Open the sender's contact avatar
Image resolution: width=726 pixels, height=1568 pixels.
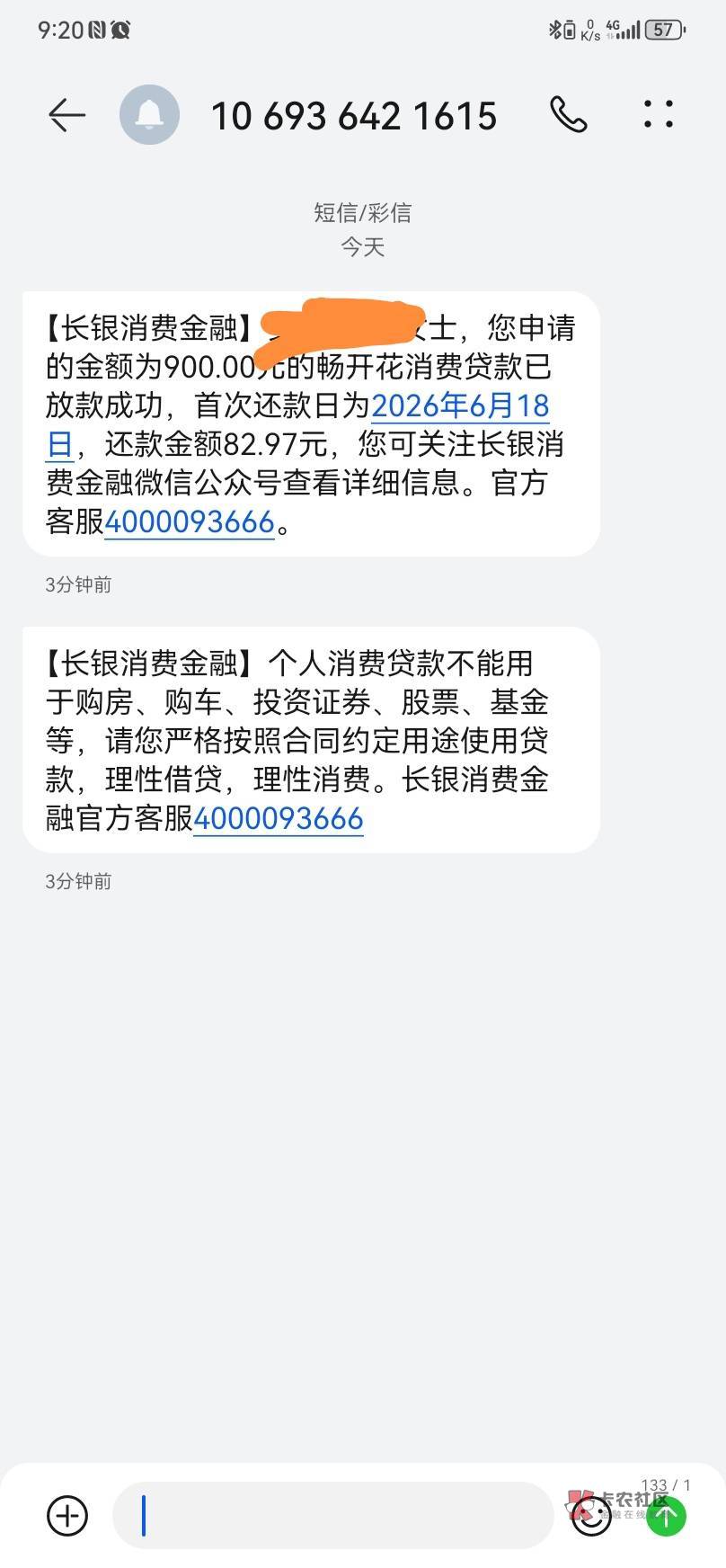coord(149,115)
